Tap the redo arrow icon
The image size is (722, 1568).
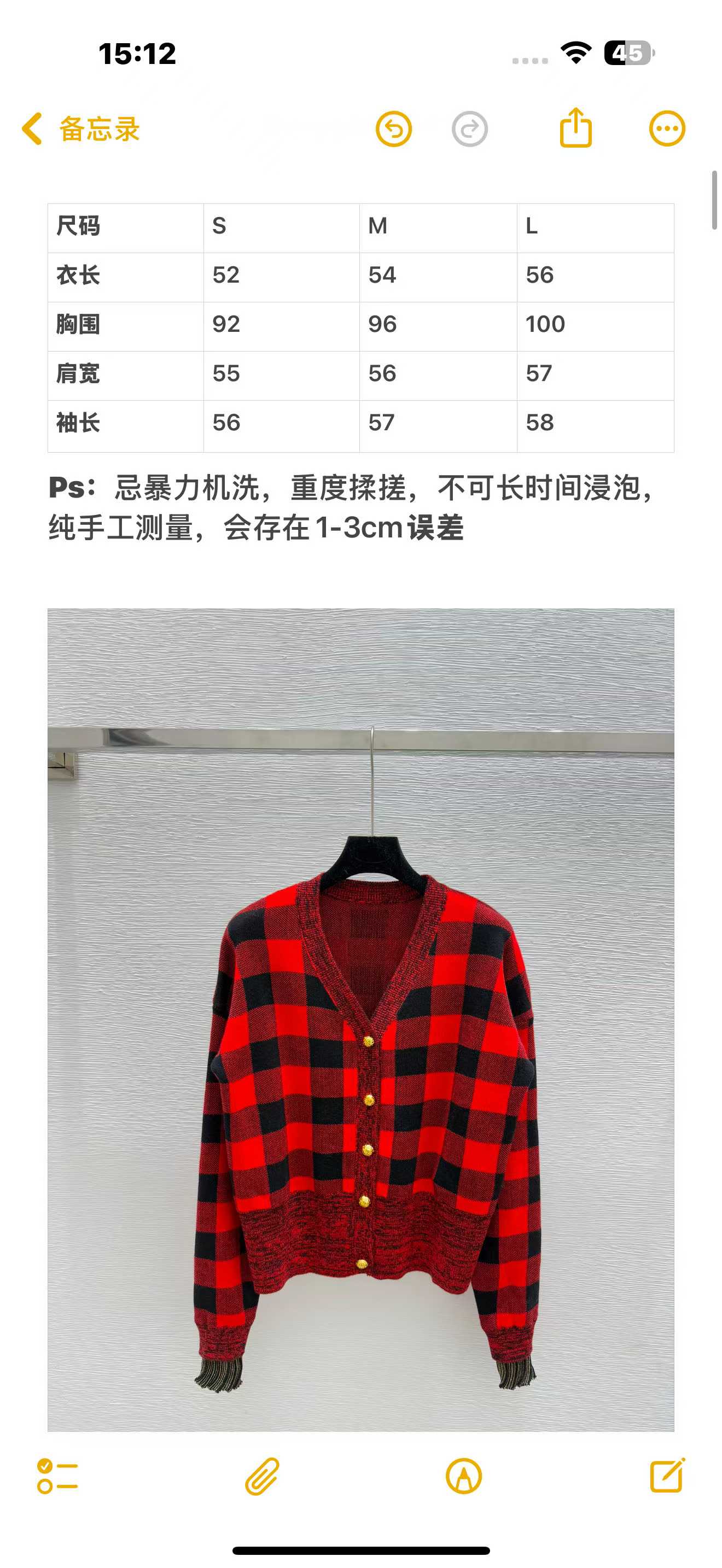469,129
